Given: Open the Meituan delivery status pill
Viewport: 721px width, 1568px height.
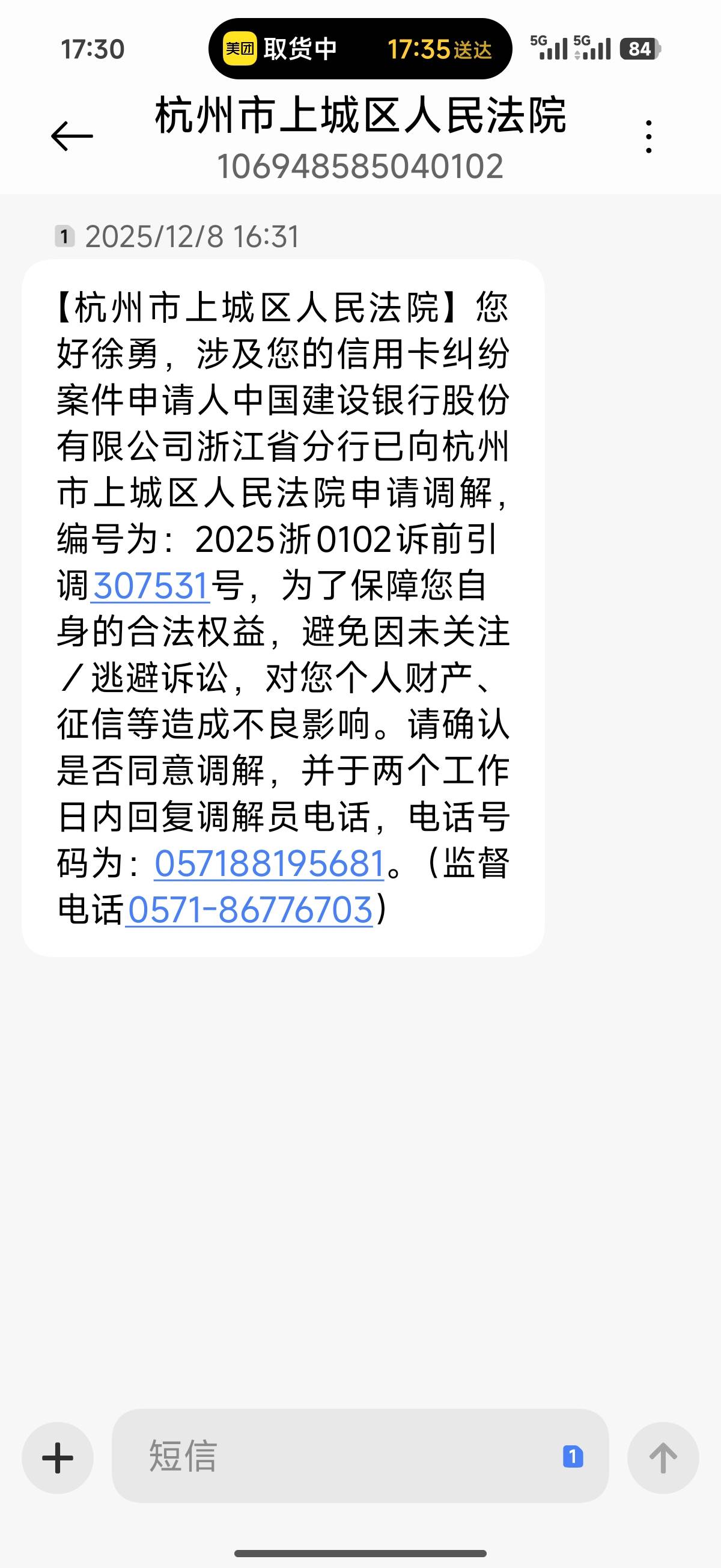Looking at the screenshot, I should [359, 49].
